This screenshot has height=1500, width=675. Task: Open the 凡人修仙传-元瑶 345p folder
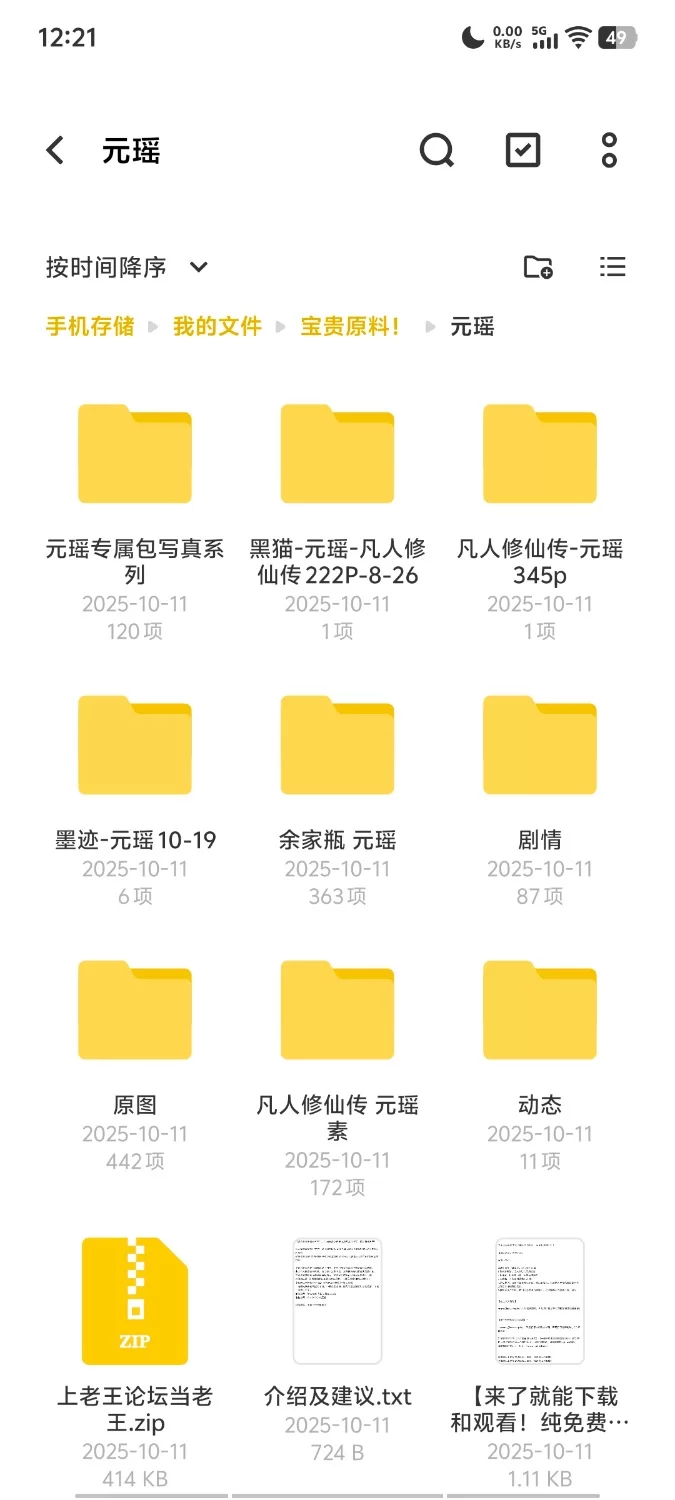(540, 454)
